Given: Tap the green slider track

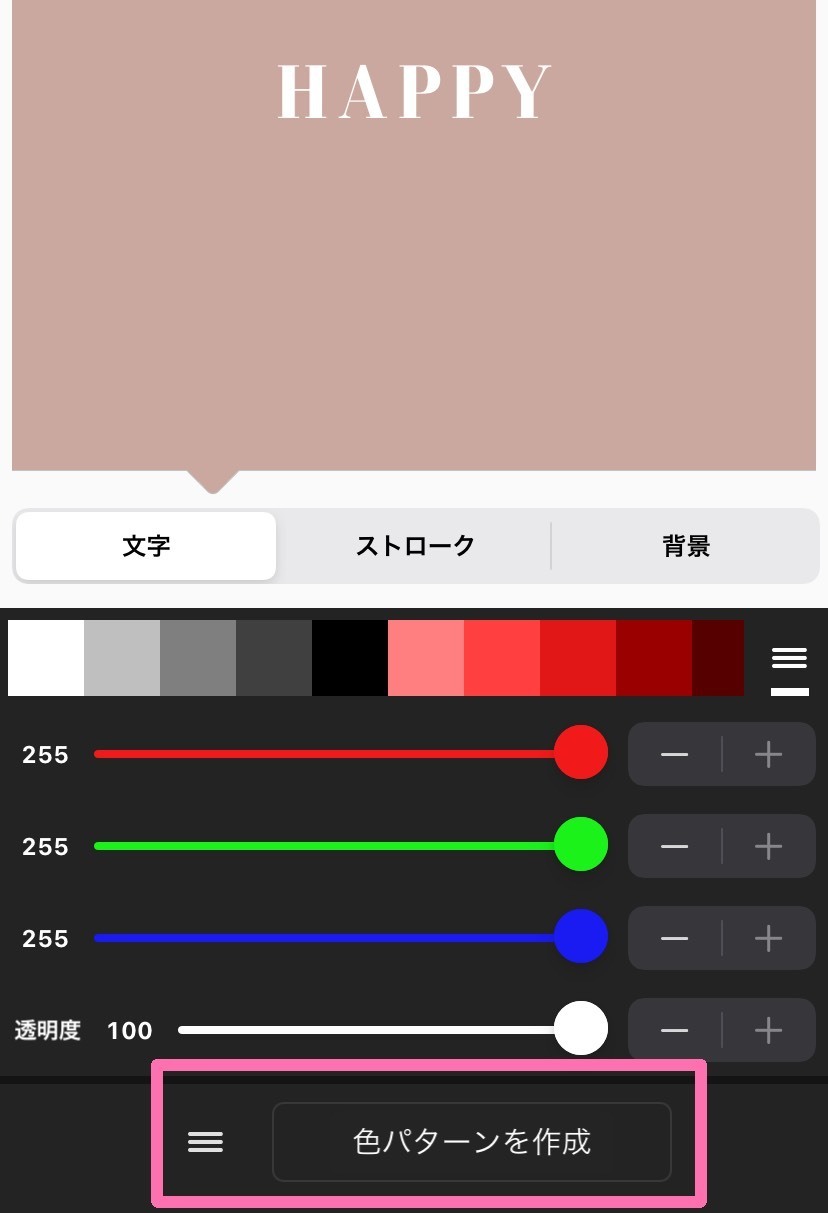Looking at the screenshot, I should tap(320, 846).
